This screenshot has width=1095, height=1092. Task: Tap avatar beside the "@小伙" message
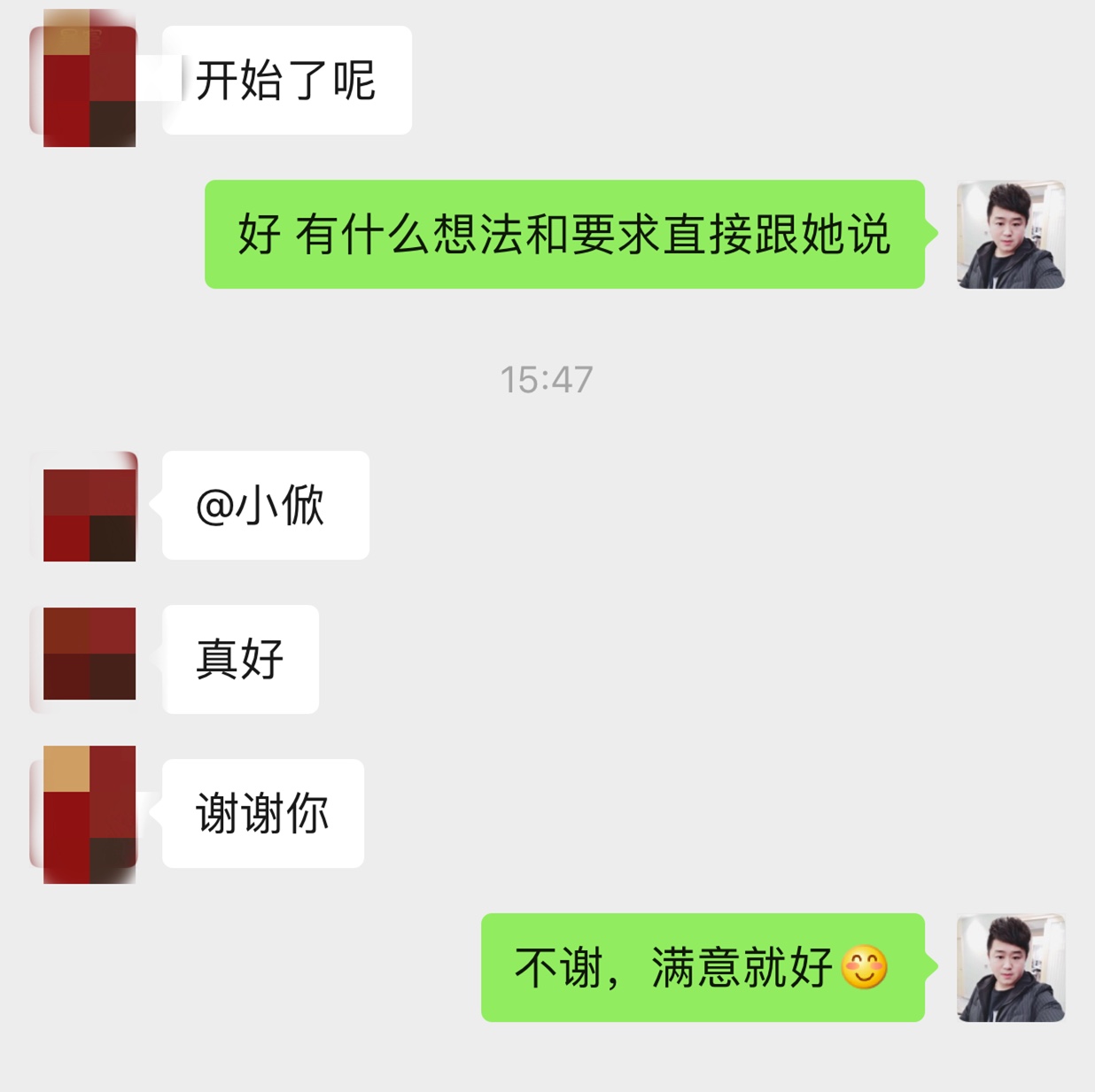pos(88,507)
